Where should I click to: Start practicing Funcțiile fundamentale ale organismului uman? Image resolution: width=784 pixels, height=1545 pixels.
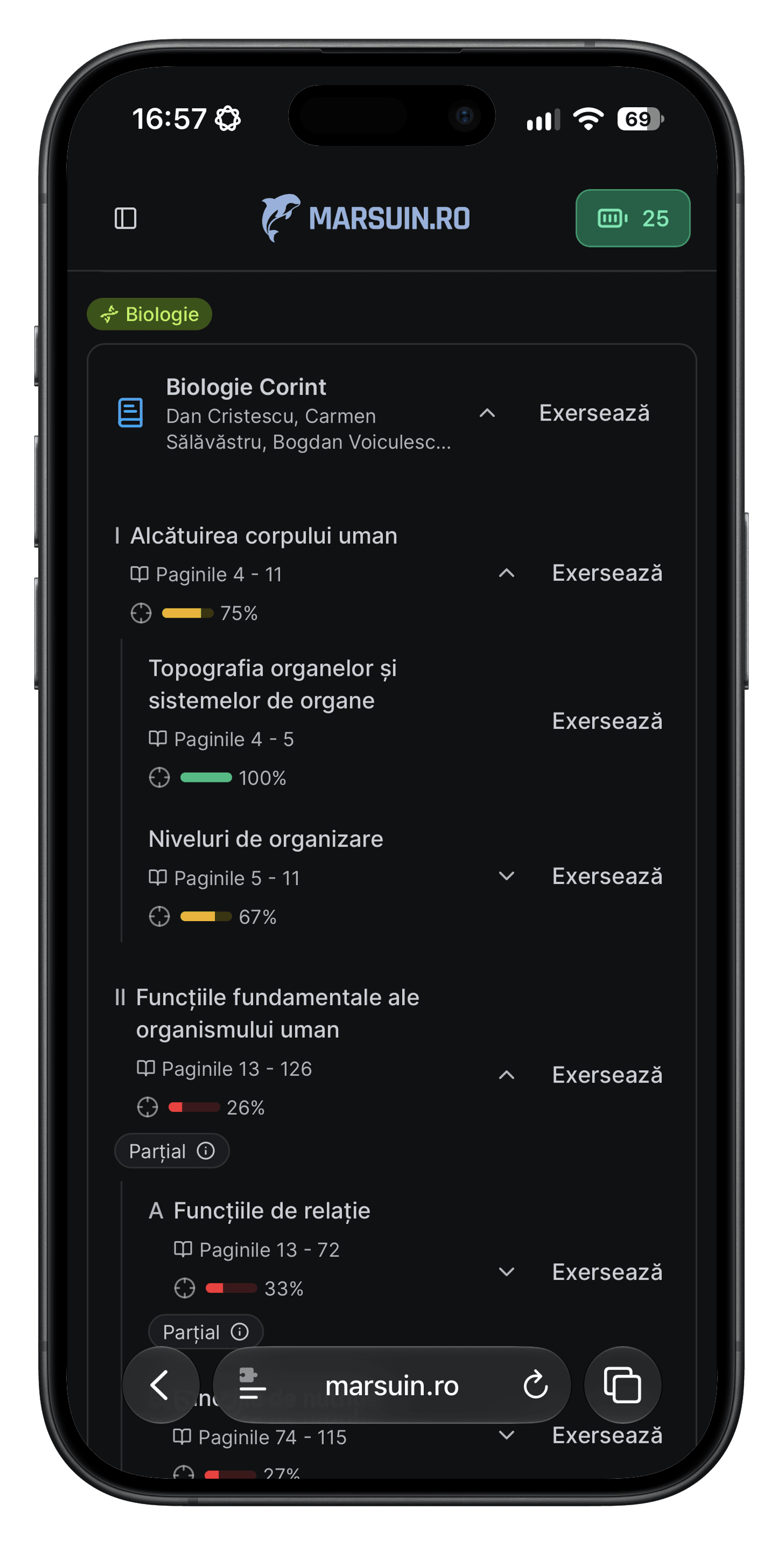pyautogui.click(x=607, y=1075)
